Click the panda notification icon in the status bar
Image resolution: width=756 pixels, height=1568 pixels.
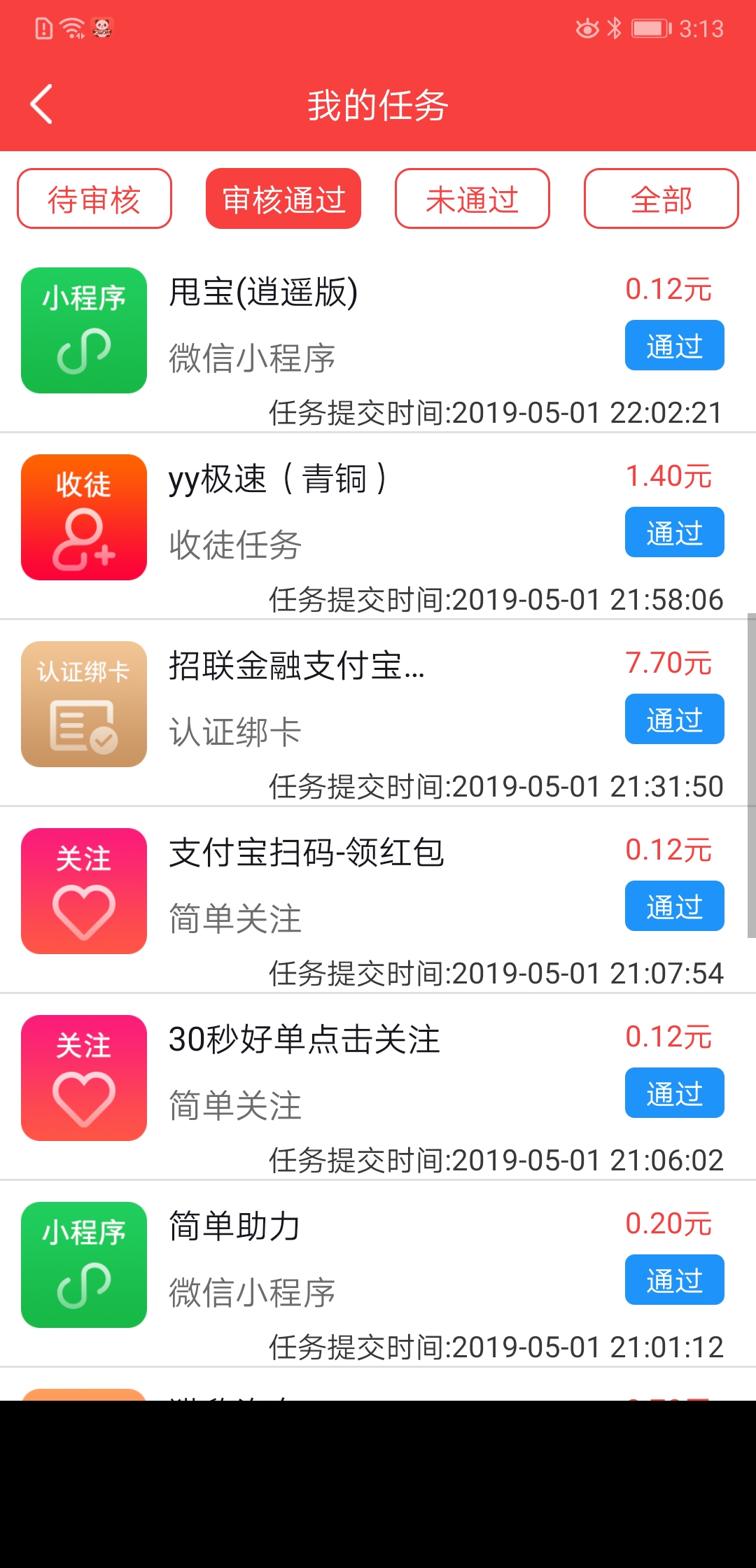tap(102, 28)
